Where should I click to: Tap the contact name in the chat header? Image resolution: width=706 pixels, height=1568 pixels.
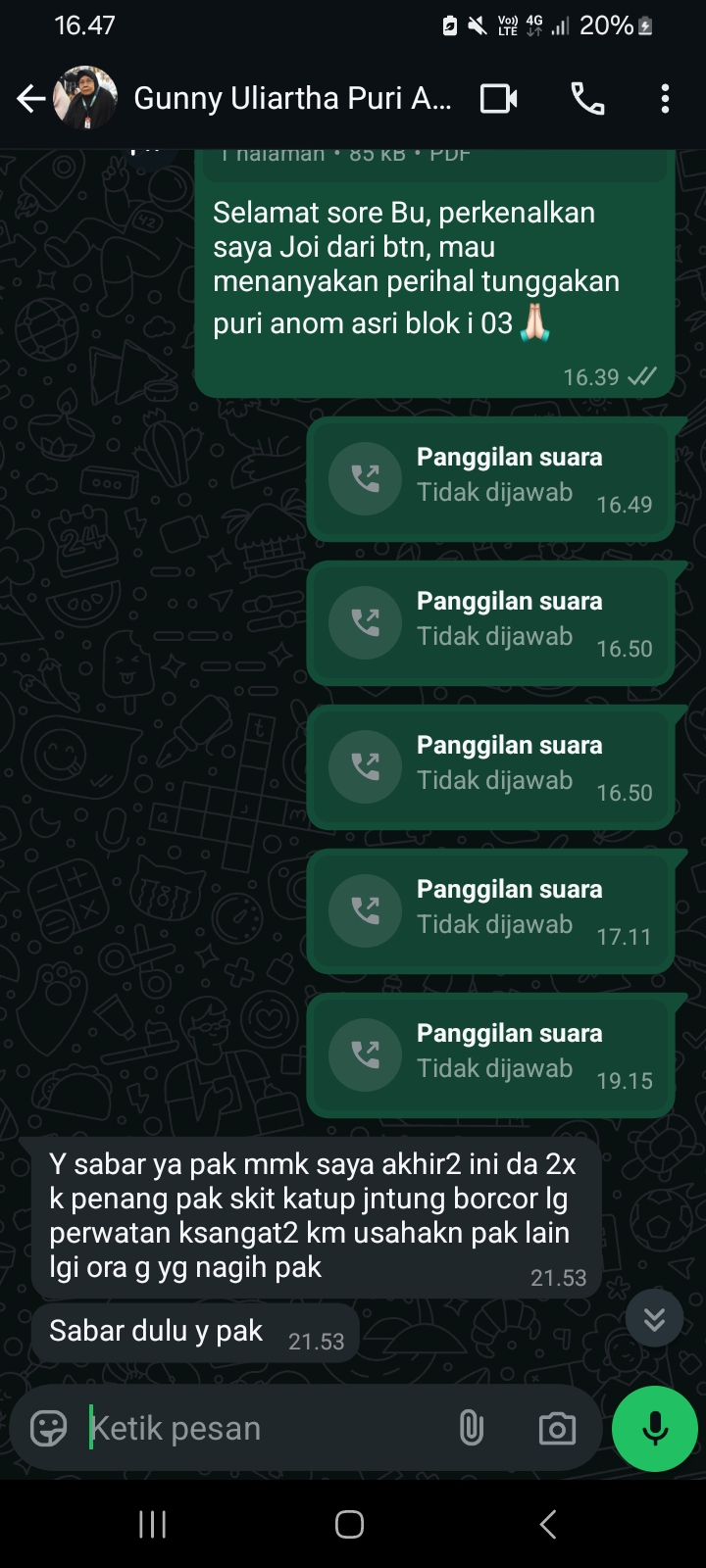[x=292, y=98]
